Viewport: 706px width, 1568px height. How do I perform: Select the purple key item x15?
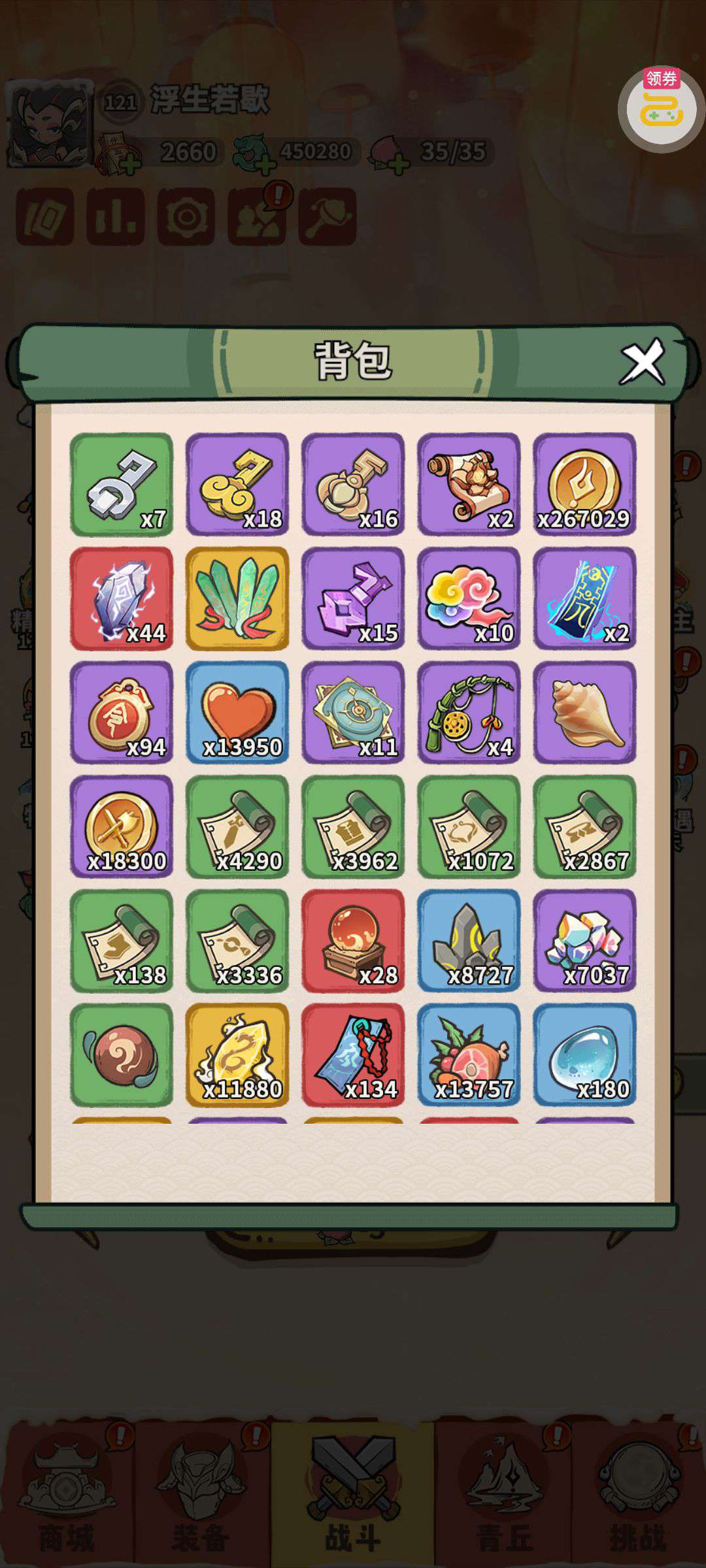pyautogui.click(x=353, y=598)
